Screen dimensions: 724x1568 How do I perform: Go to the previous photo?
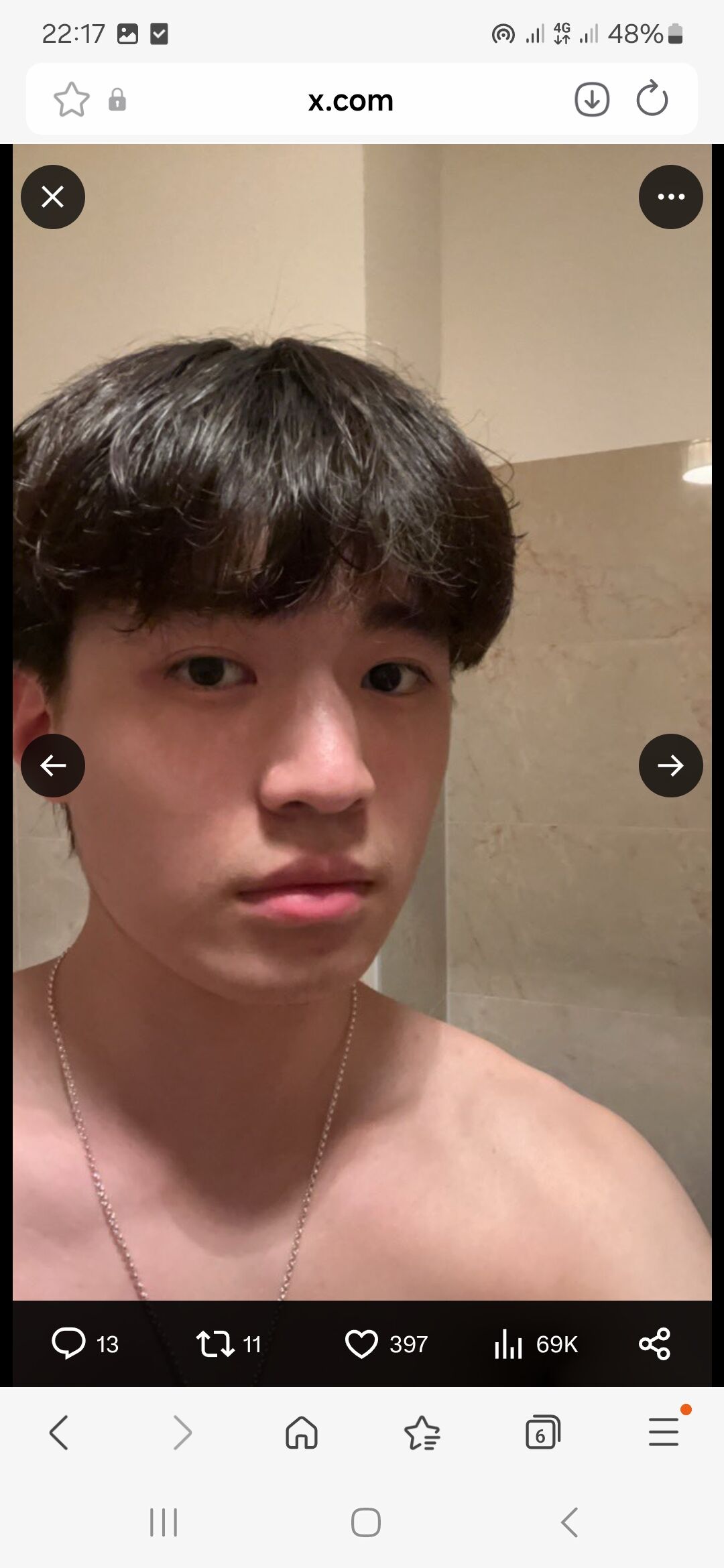[x=53, y=765]
